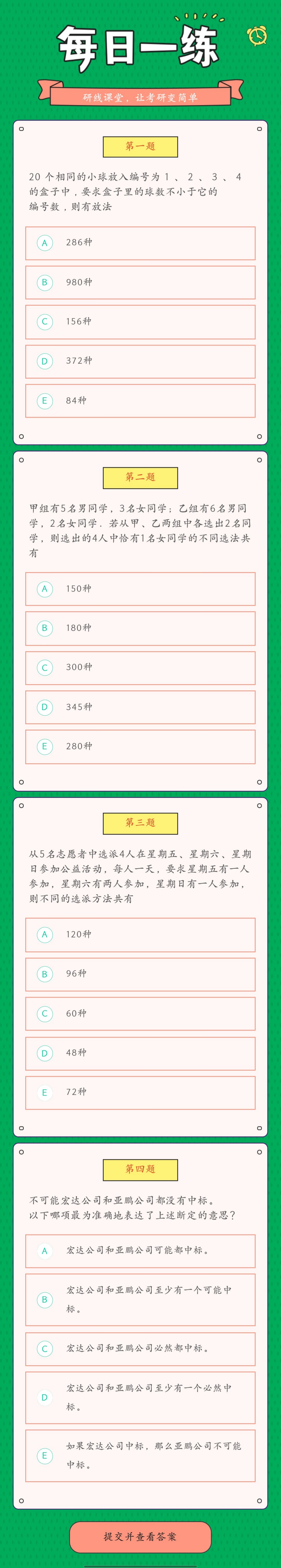This screenshot has height=1568, width=281.
Task: Choose answer B 980种
Action: [x=140, y=283]
